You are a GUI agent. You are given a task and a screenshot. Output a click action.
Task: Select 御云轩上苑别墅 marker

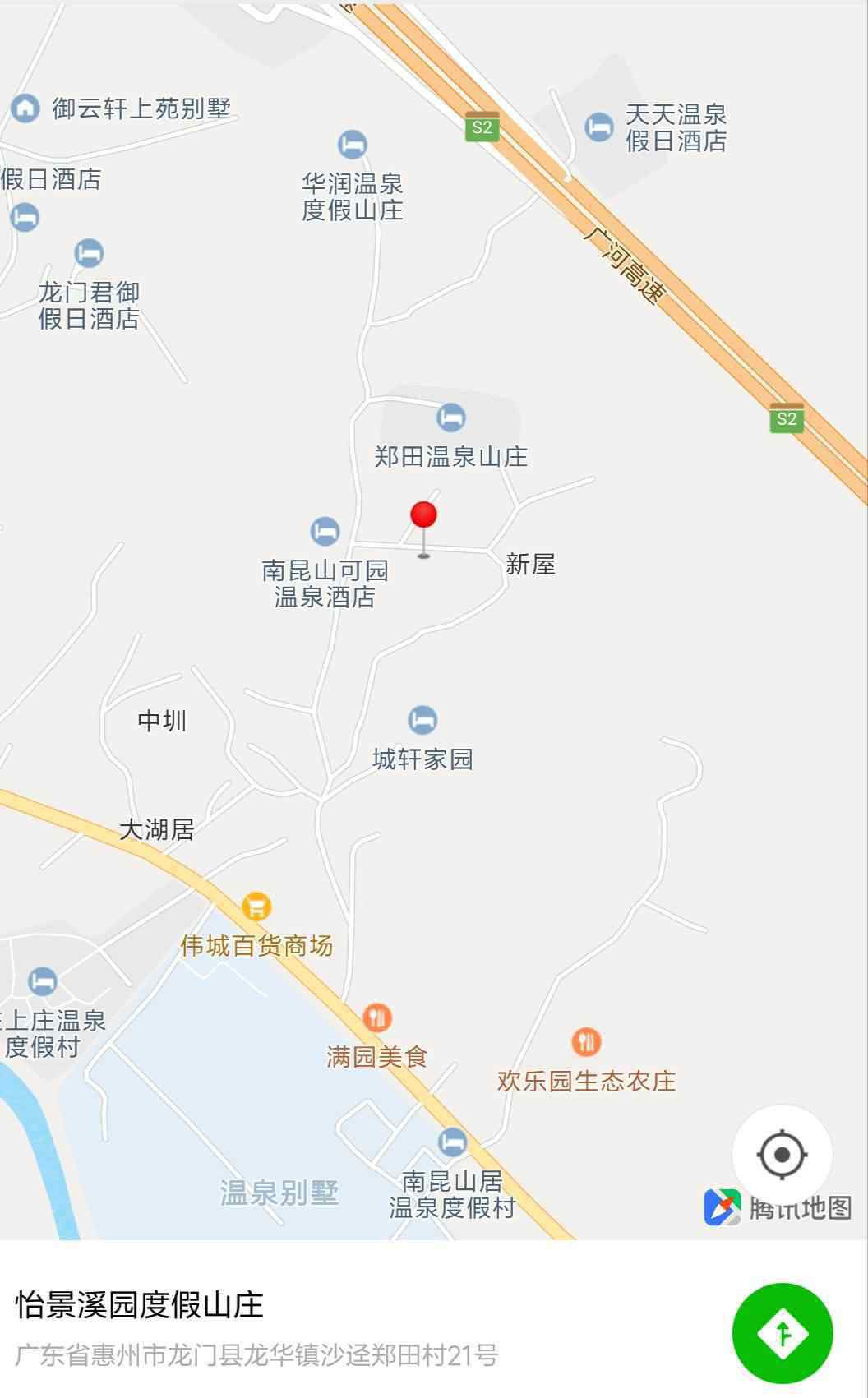(25, 108)
